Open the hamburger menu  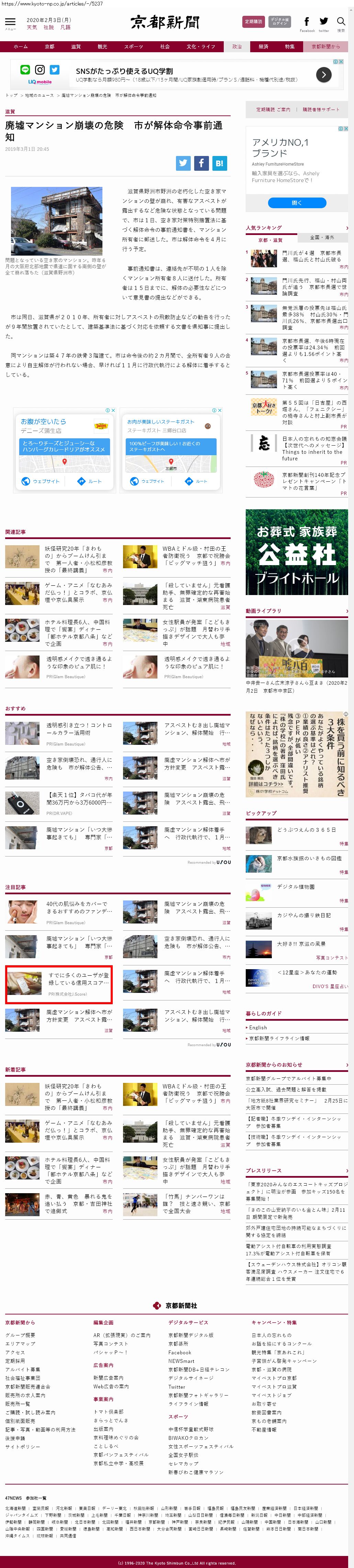[x=10, y=22]
